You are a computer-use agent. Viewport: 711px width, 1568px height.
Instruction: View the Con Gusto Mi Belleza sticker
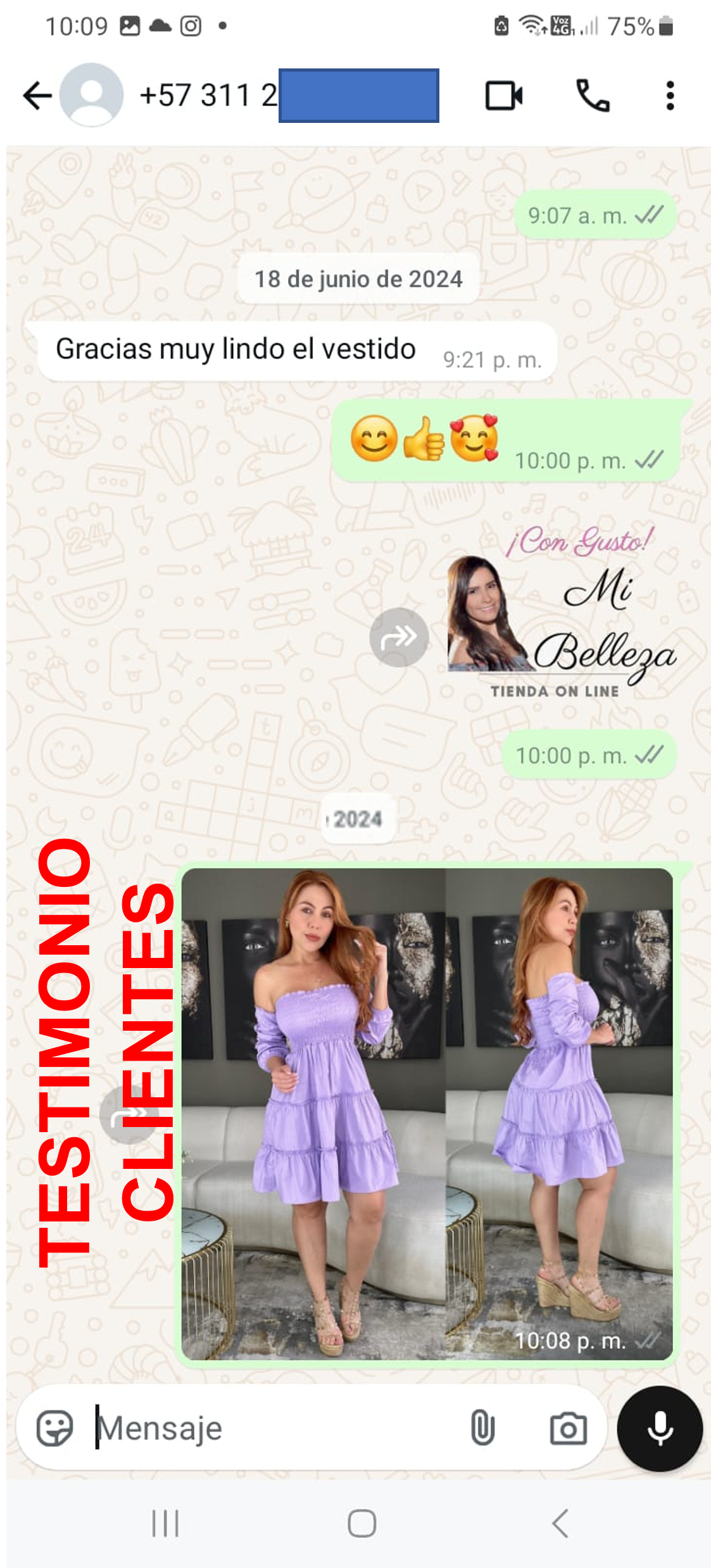pos(561,613)
